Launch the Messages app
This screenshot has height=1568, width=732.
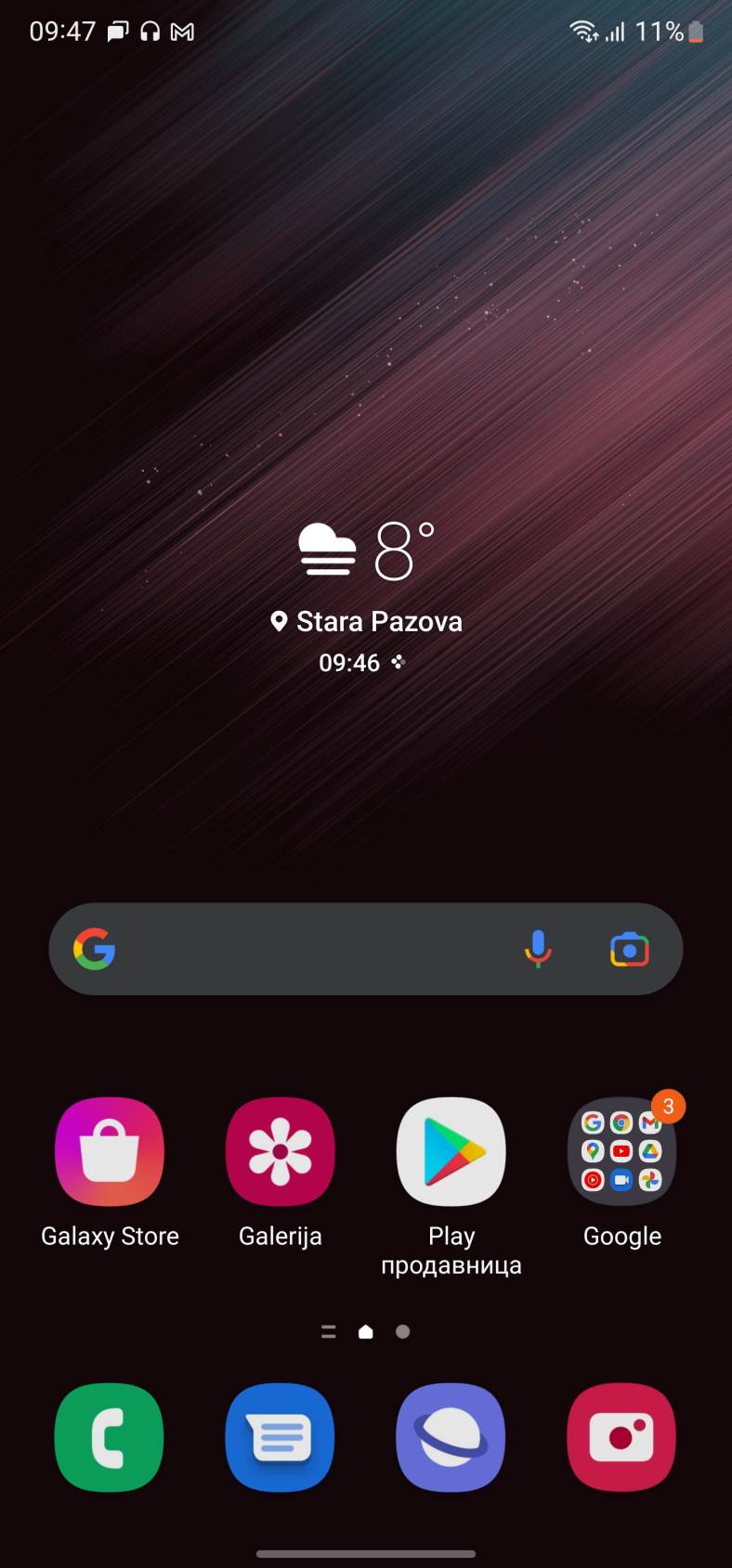click(280, 1437)
